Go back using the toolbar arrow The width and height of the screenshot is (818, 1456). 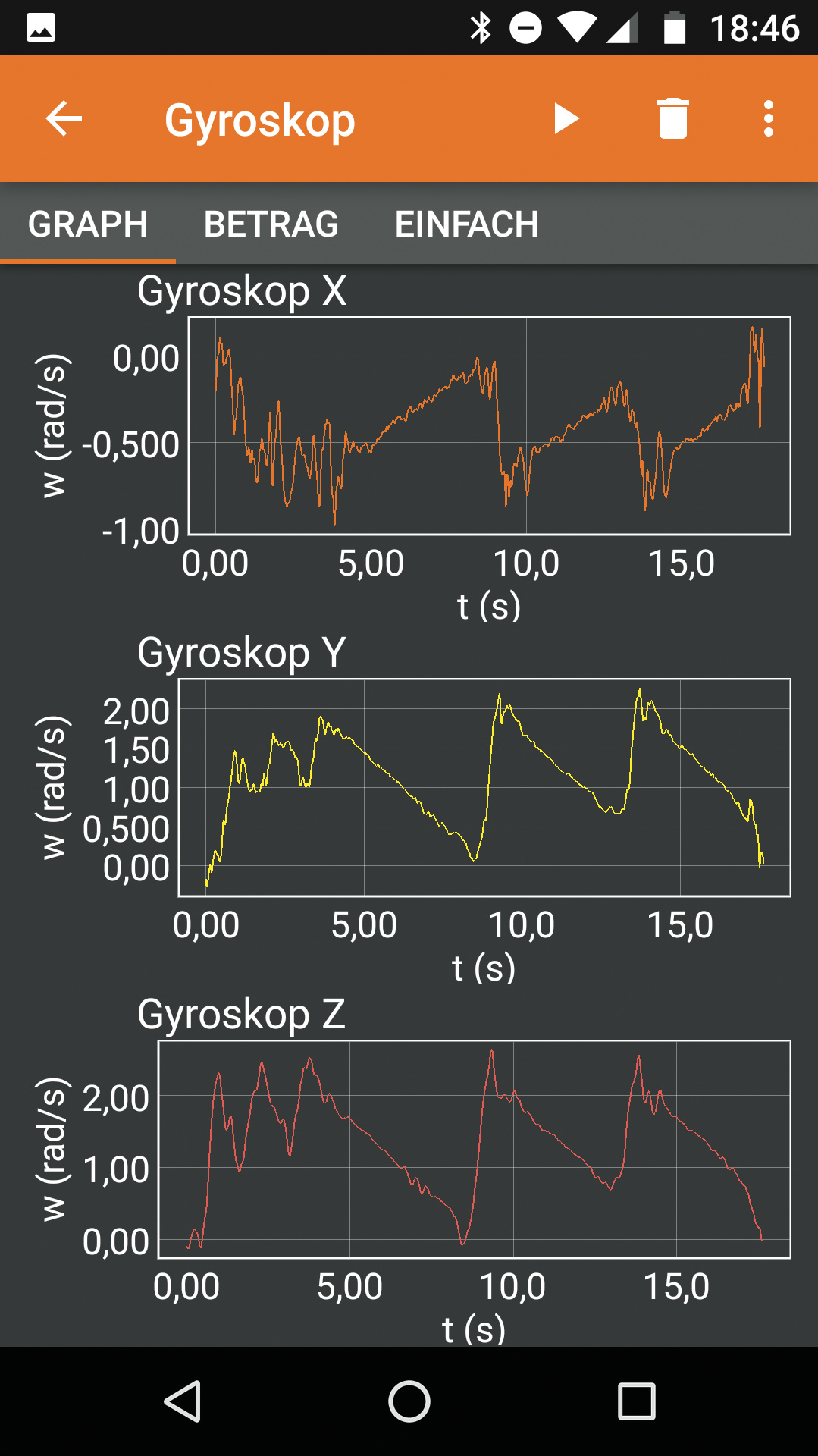[x=64, y=119]
